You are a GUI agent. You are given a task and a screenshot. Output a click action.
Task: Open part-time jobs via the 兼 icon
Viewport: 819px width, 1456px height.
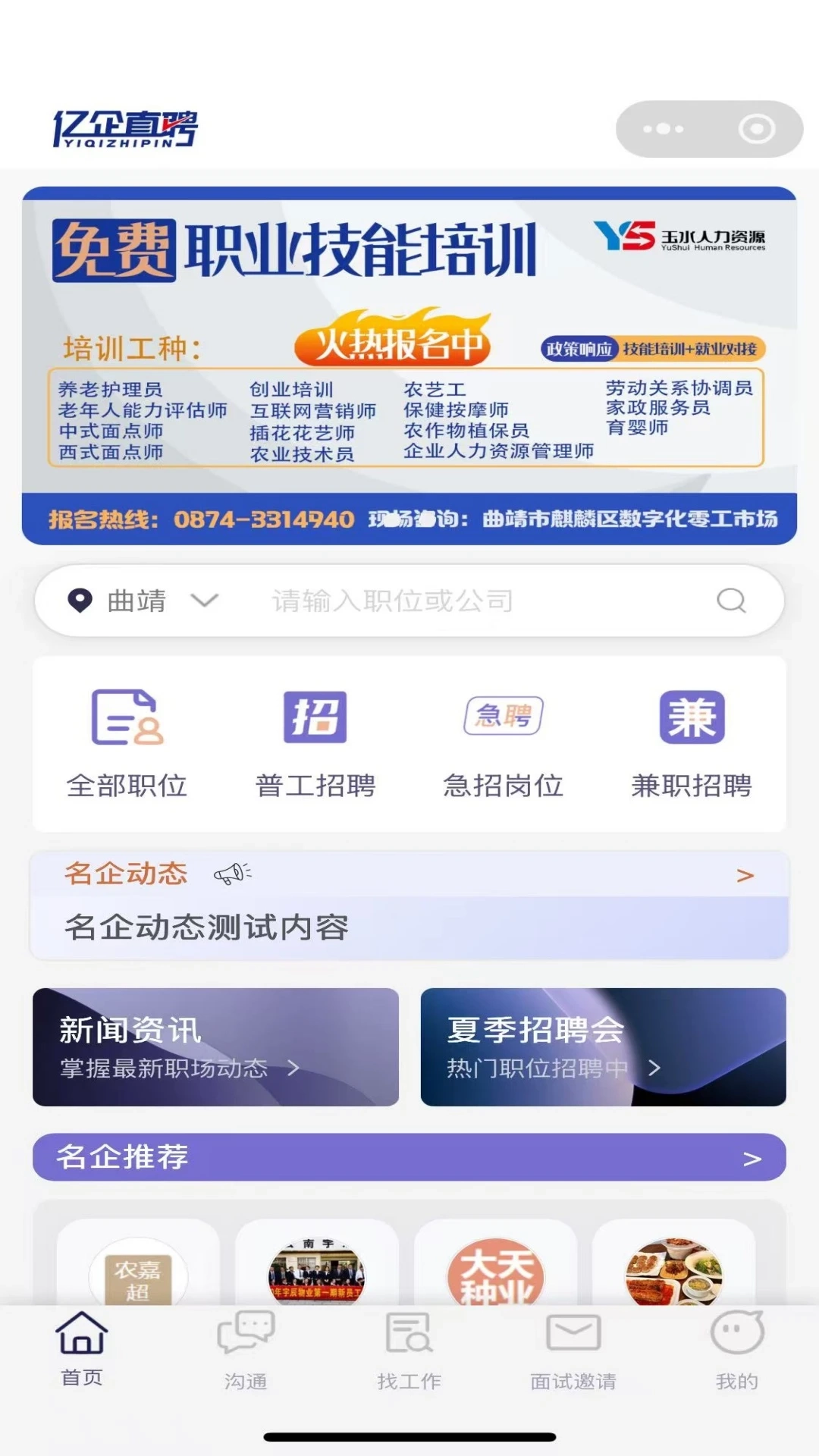(x=691, y=718)
